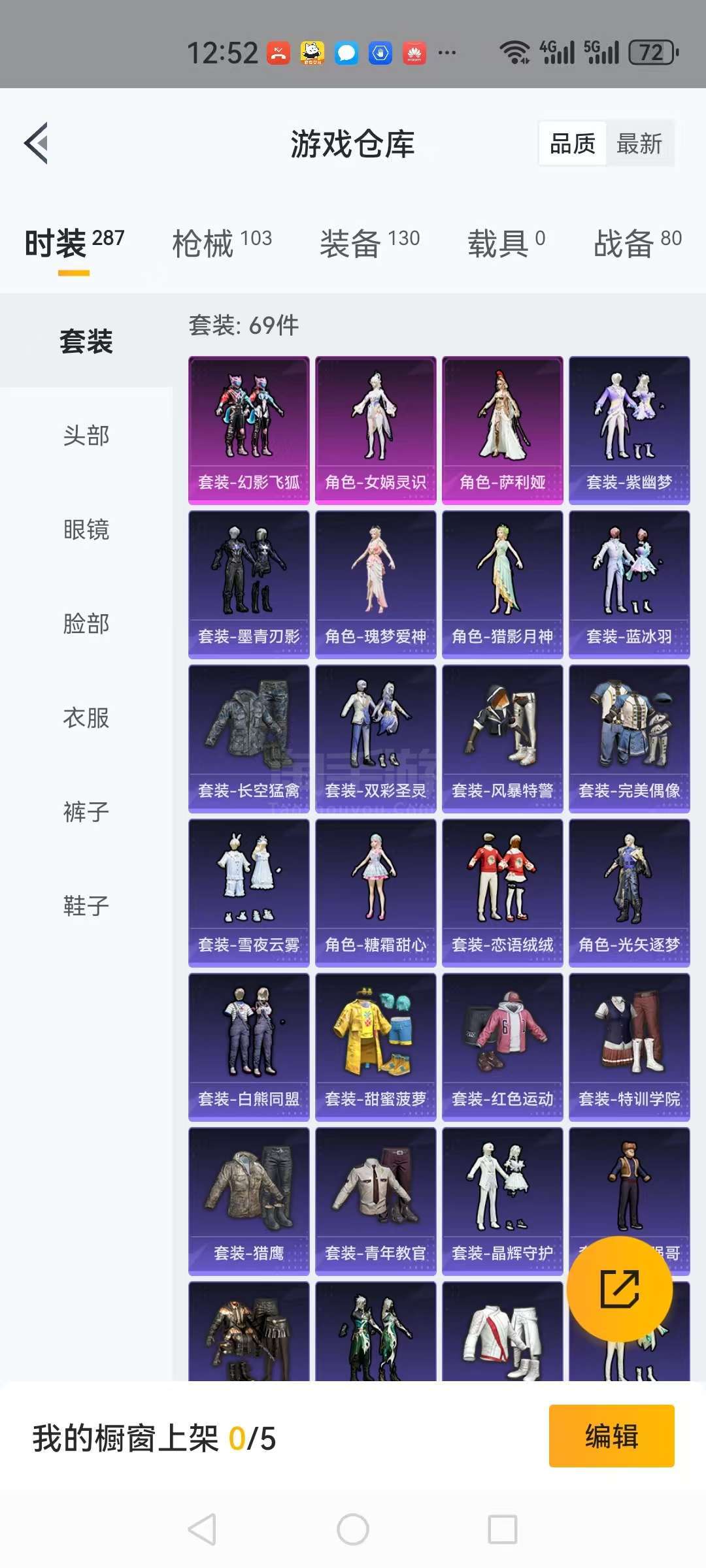Select the 裤子 category
This screenshot has width=706, height=1568.
86,811
